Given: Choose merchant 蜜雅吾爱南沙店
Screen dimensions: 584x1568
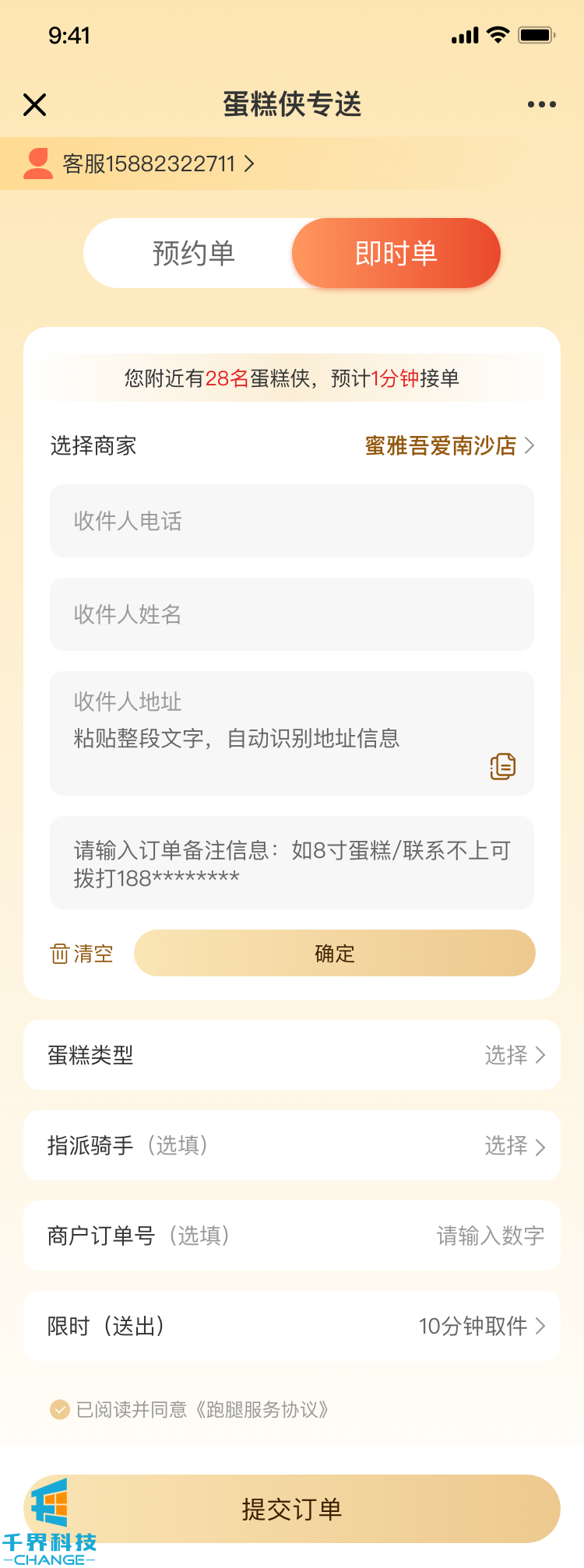Looking at the screenshot, I should tap(449, 446).
